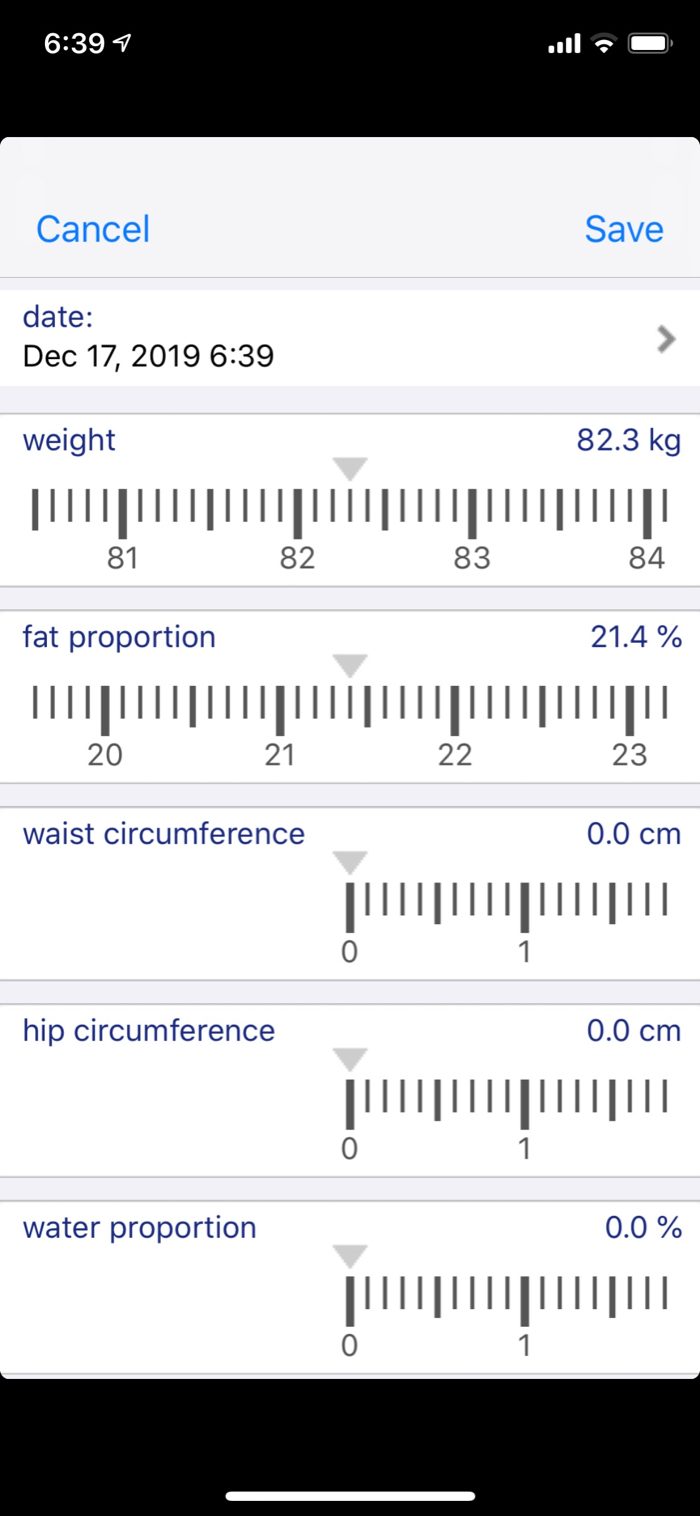700x1516 pixels.
Task: Save the measurement entry
Action: [x=623, y=229]
